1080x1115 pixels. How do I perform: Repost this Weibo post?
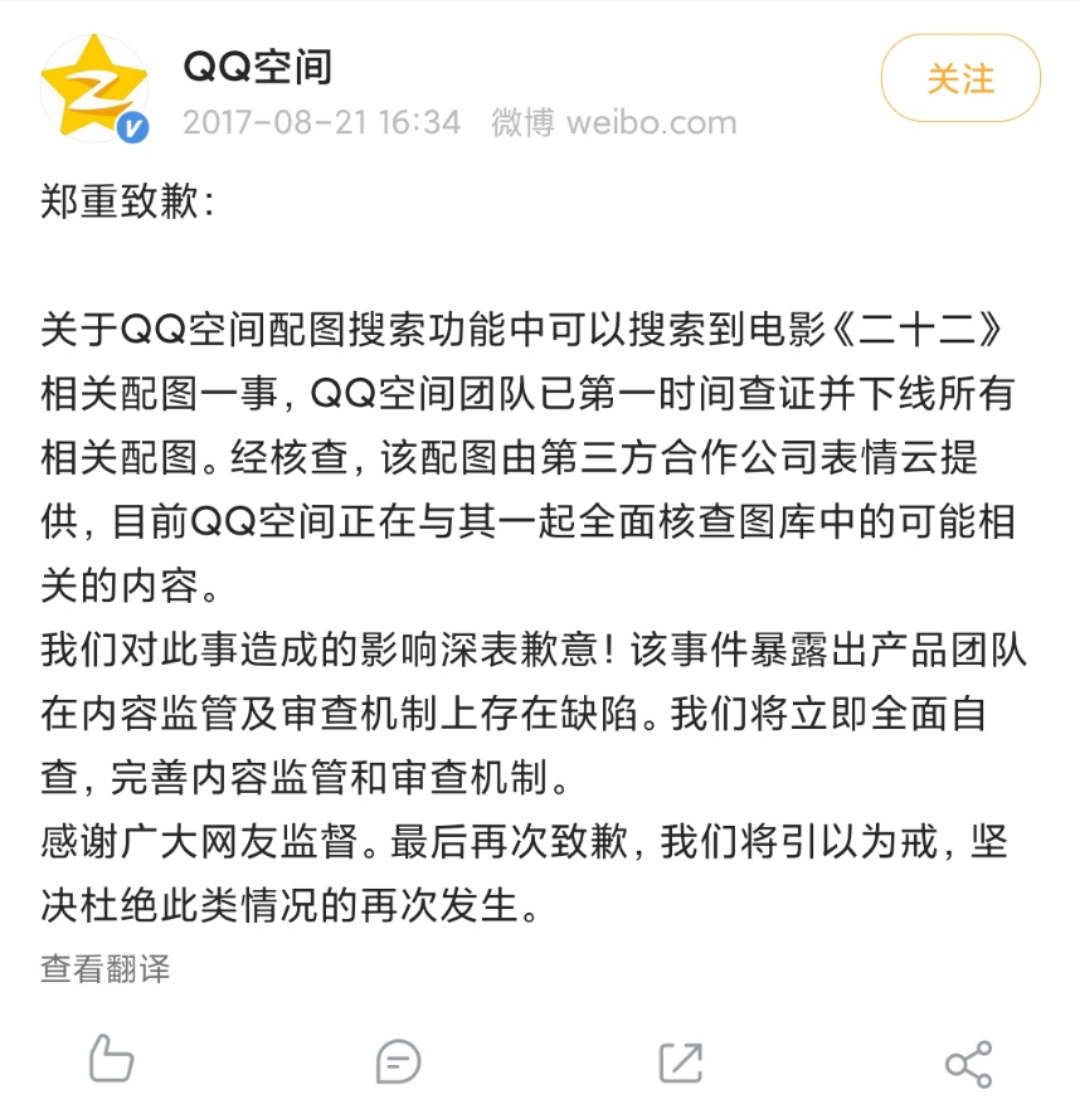click(x=681, y=1061)
